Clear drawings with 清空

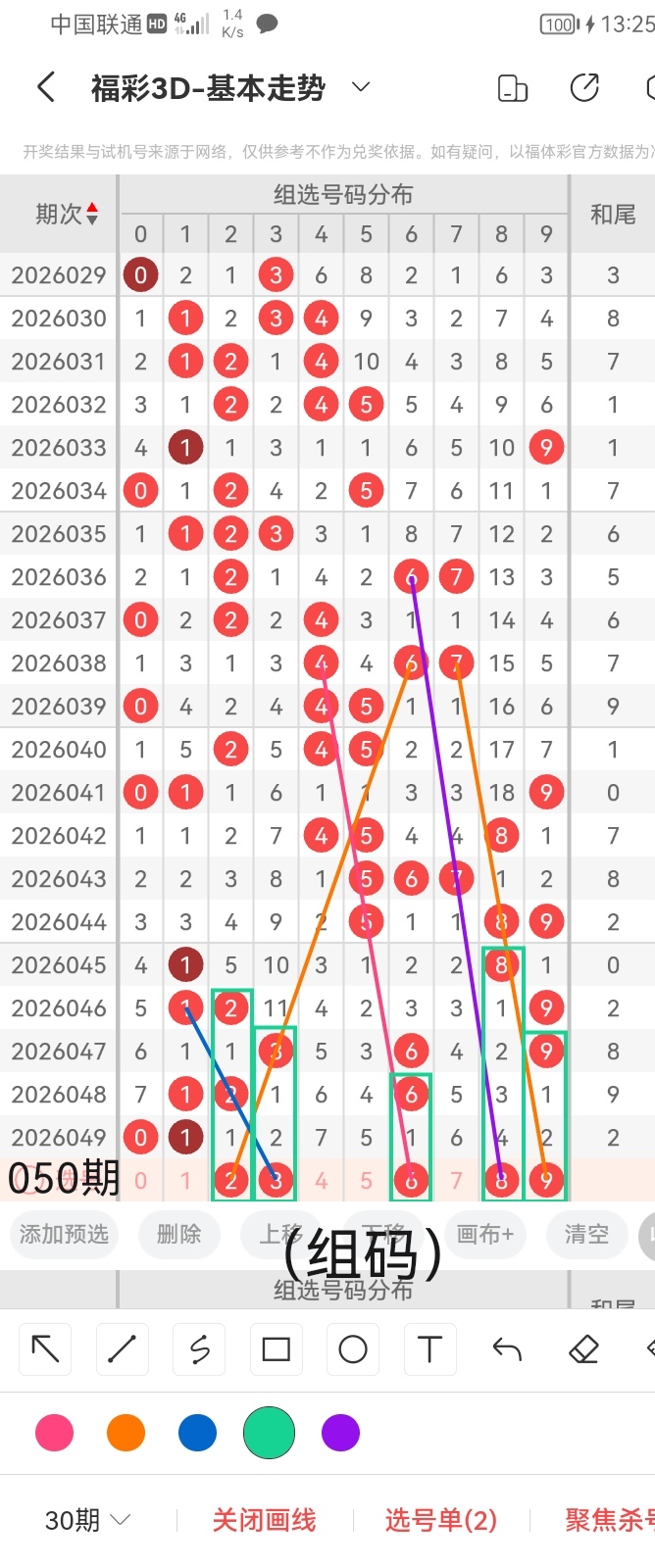click(586, 1234)
